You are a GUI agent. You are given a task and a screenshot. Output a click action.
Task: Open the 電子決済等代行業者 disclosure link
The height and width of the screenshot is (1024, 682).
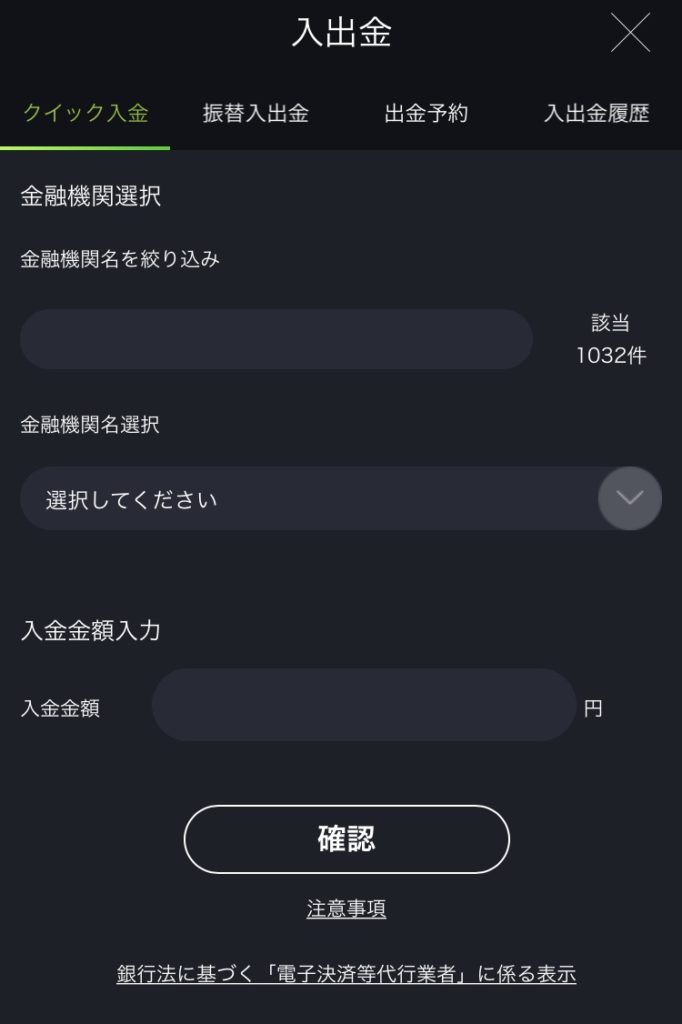tap(346, 974)
